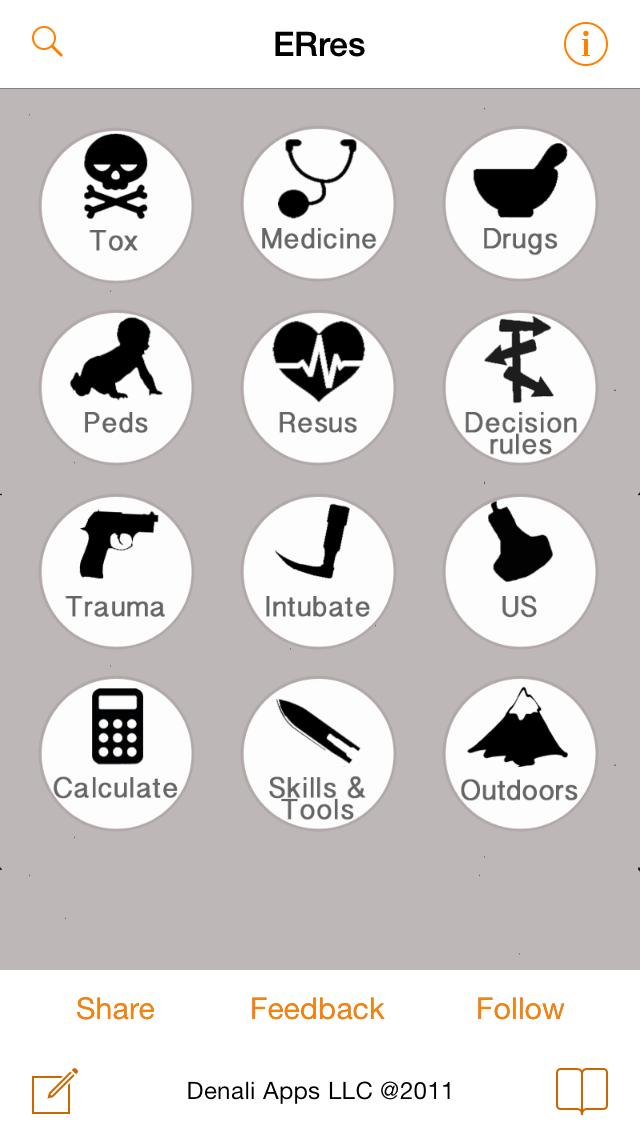This screenshot has width=640, height=1136.
Task: Open the Drugs section
Action: [x=520, y=205]
